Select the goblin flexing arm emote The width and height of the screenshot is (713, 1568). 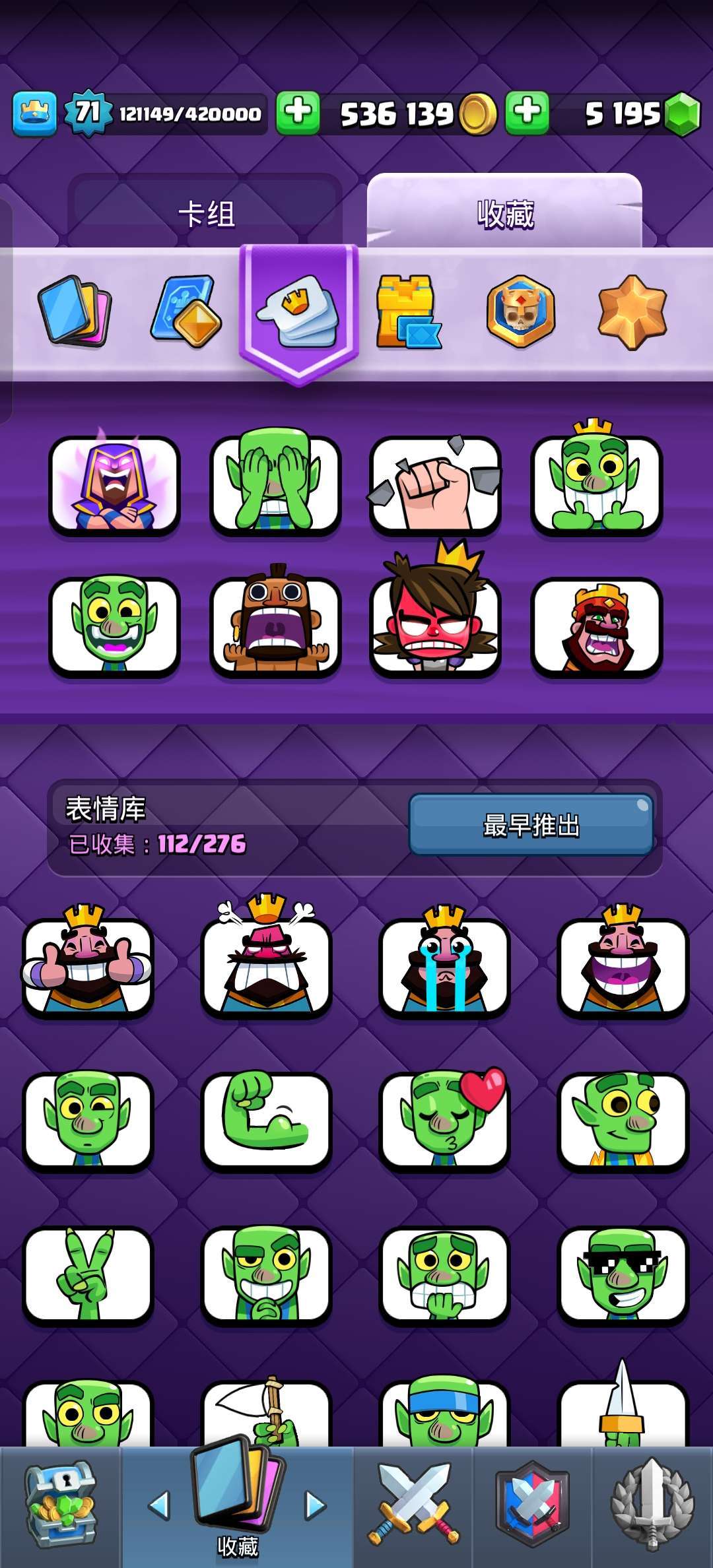click(266, 1119)
